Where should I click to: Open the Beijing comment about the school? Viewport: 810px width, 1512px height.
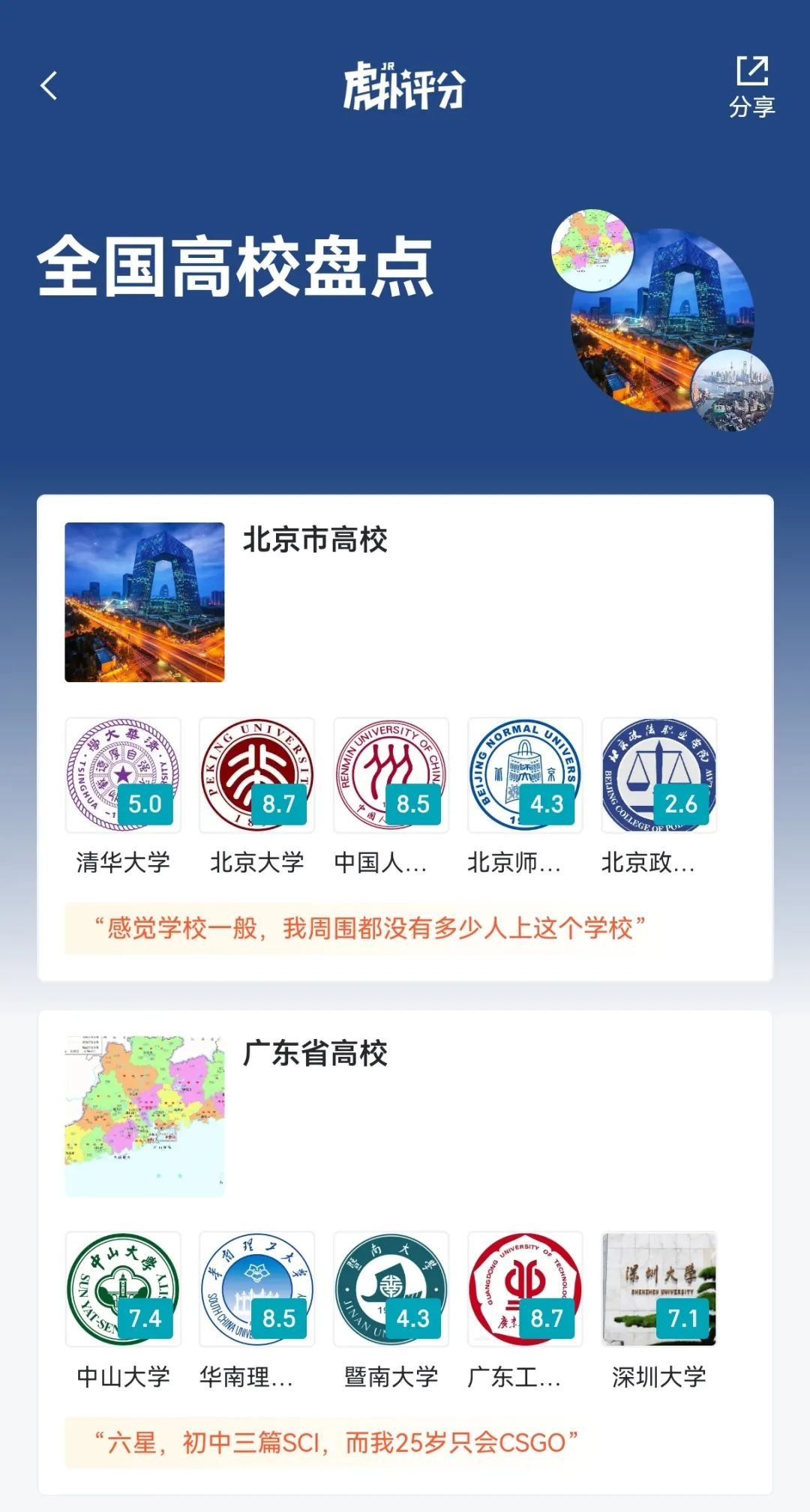pos(405,927)
